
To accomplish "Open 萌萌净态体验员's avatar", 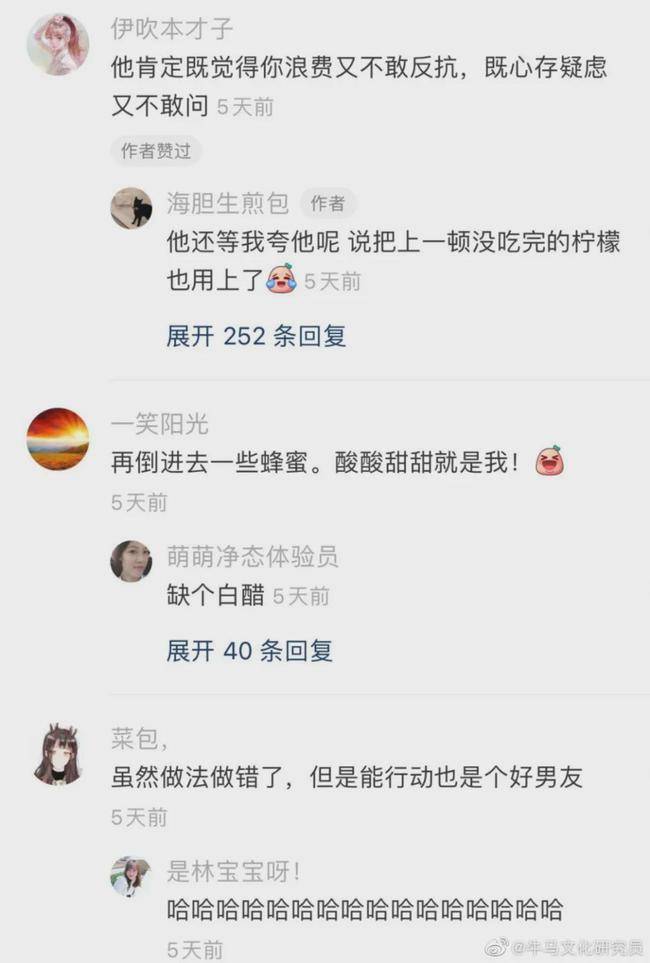I will click(131, 561).
